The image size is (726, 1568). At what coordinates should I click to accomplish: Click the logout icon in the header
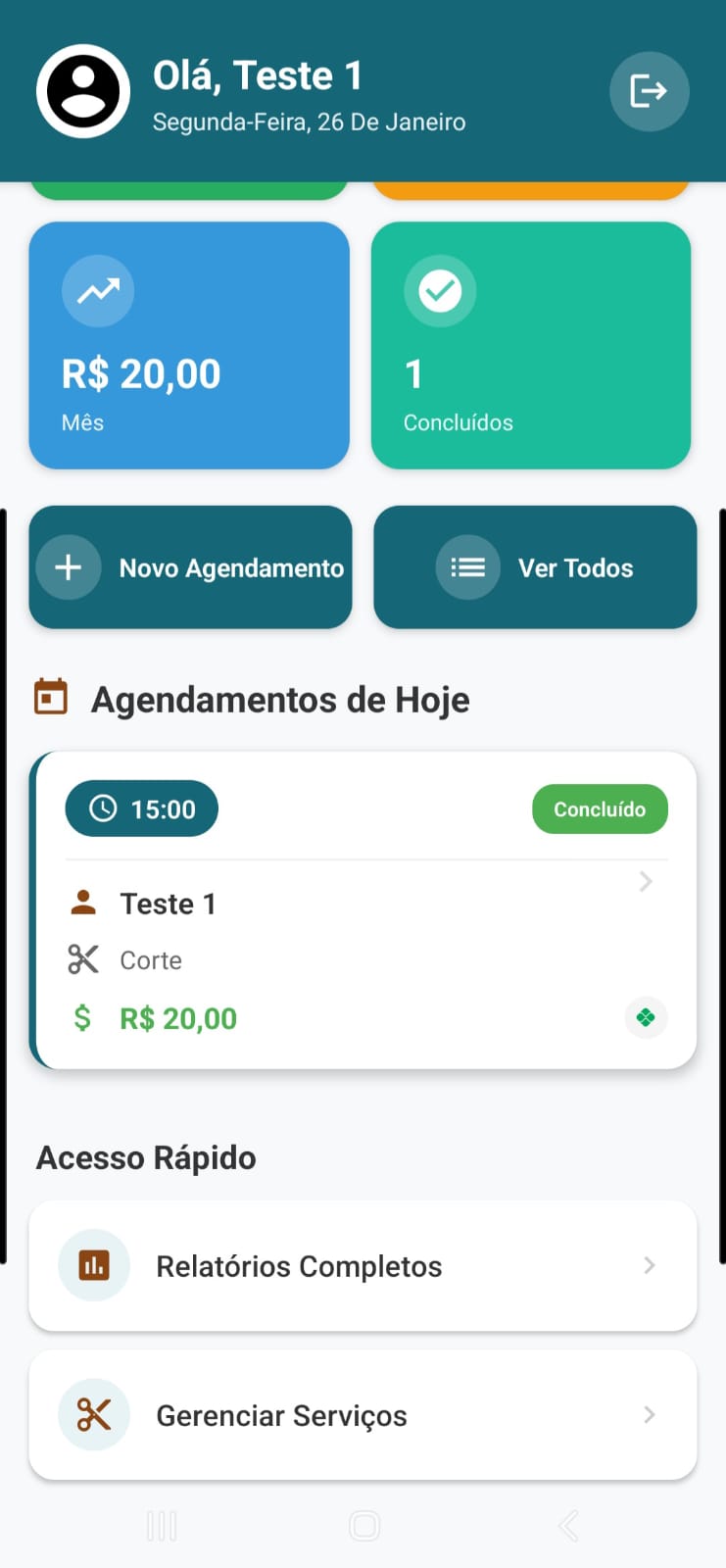click(x=649, y=91)
